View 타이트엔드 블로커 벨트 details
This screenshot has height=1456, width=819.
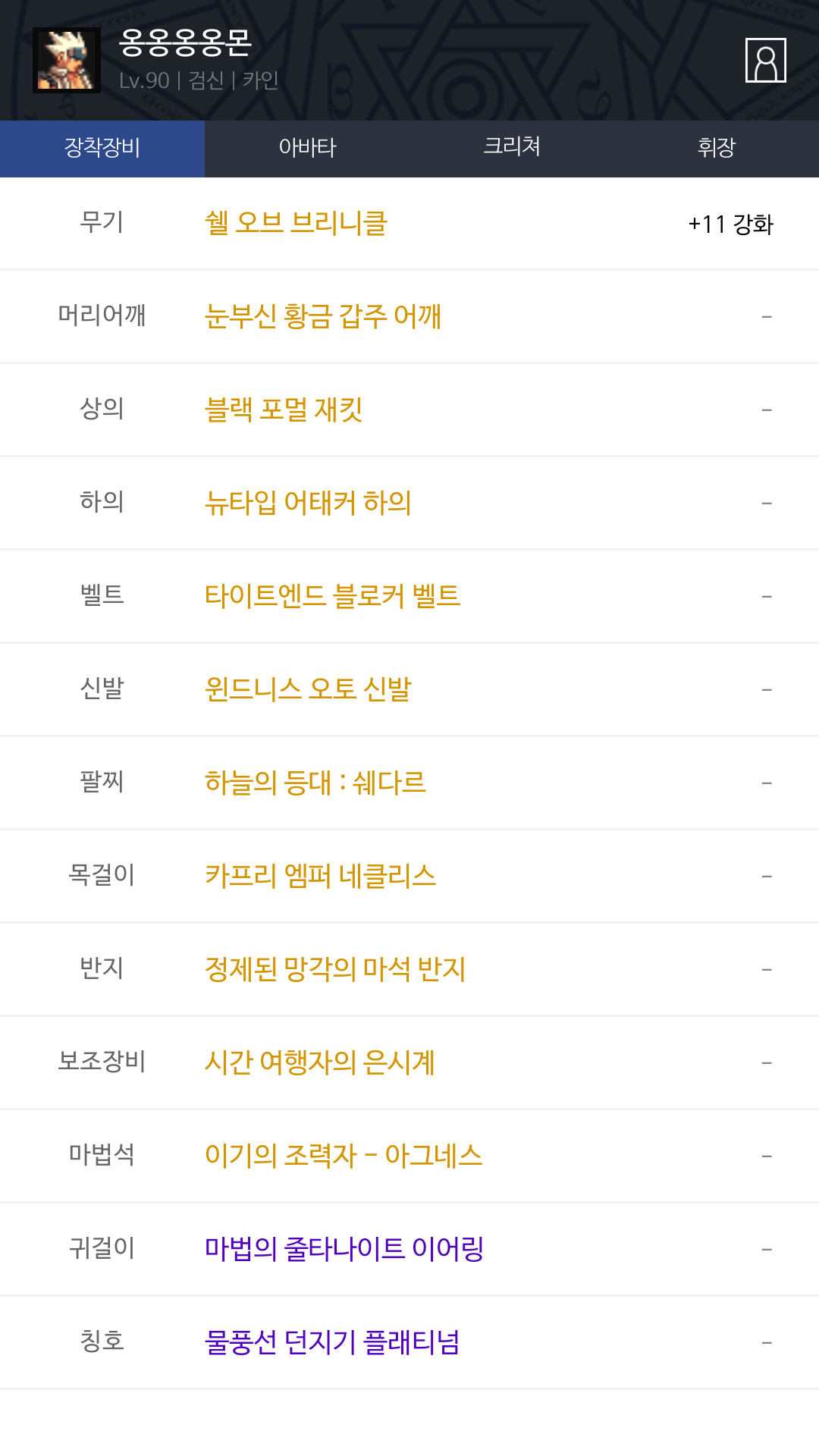coord(332,597)
